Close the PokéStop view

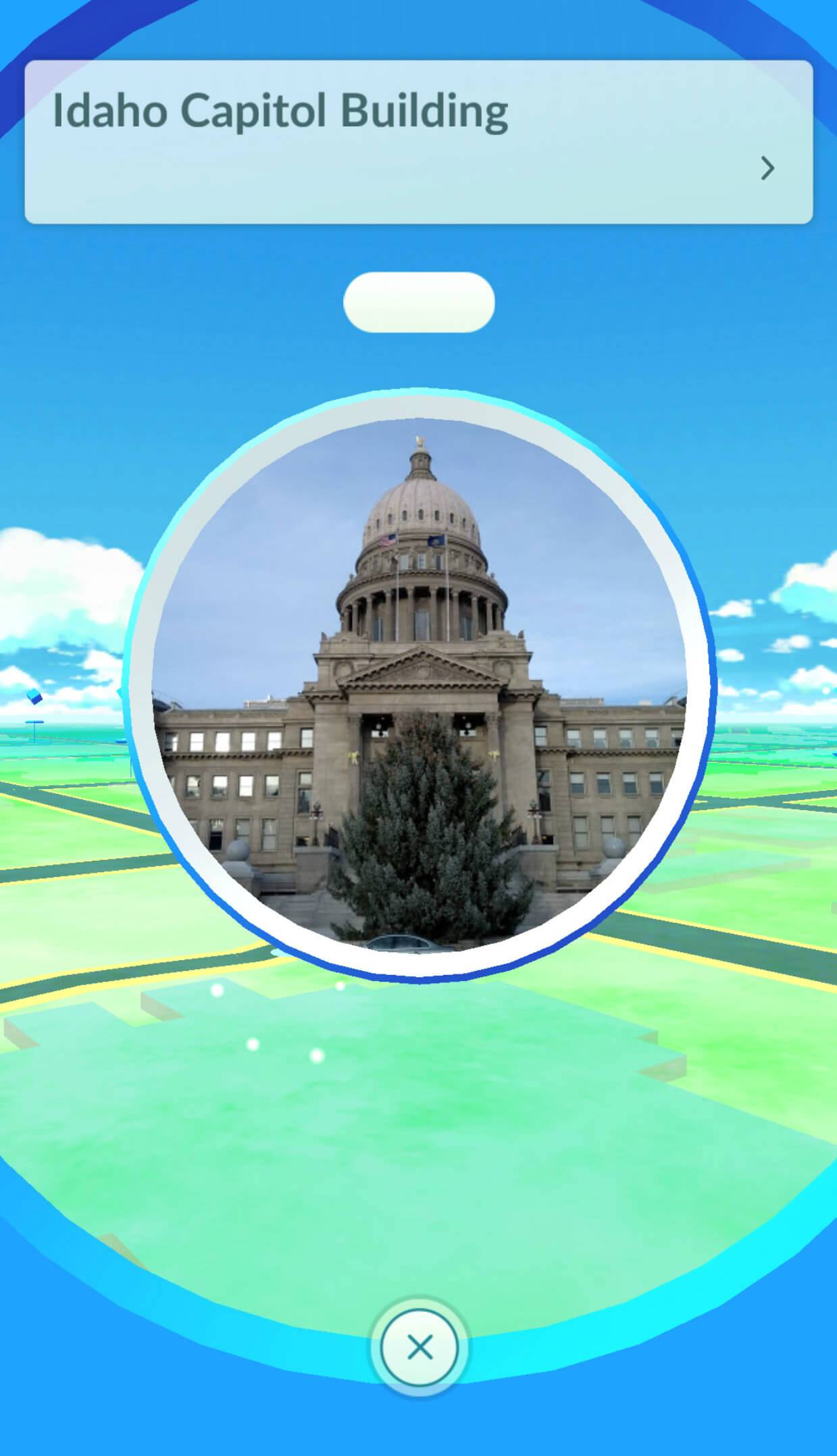click(x=420, y=1349)
